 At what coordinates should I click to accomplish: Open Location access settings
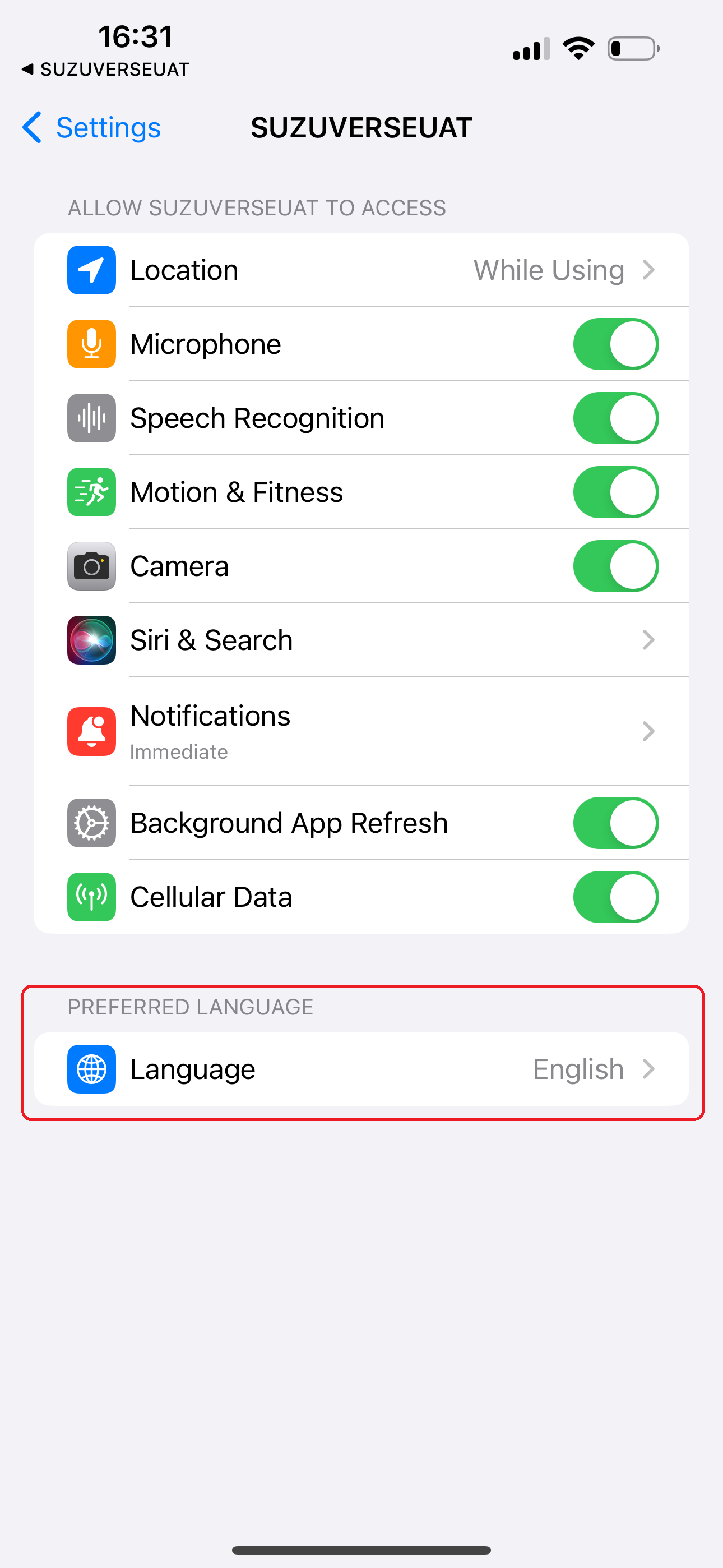(x=361, y=270)
